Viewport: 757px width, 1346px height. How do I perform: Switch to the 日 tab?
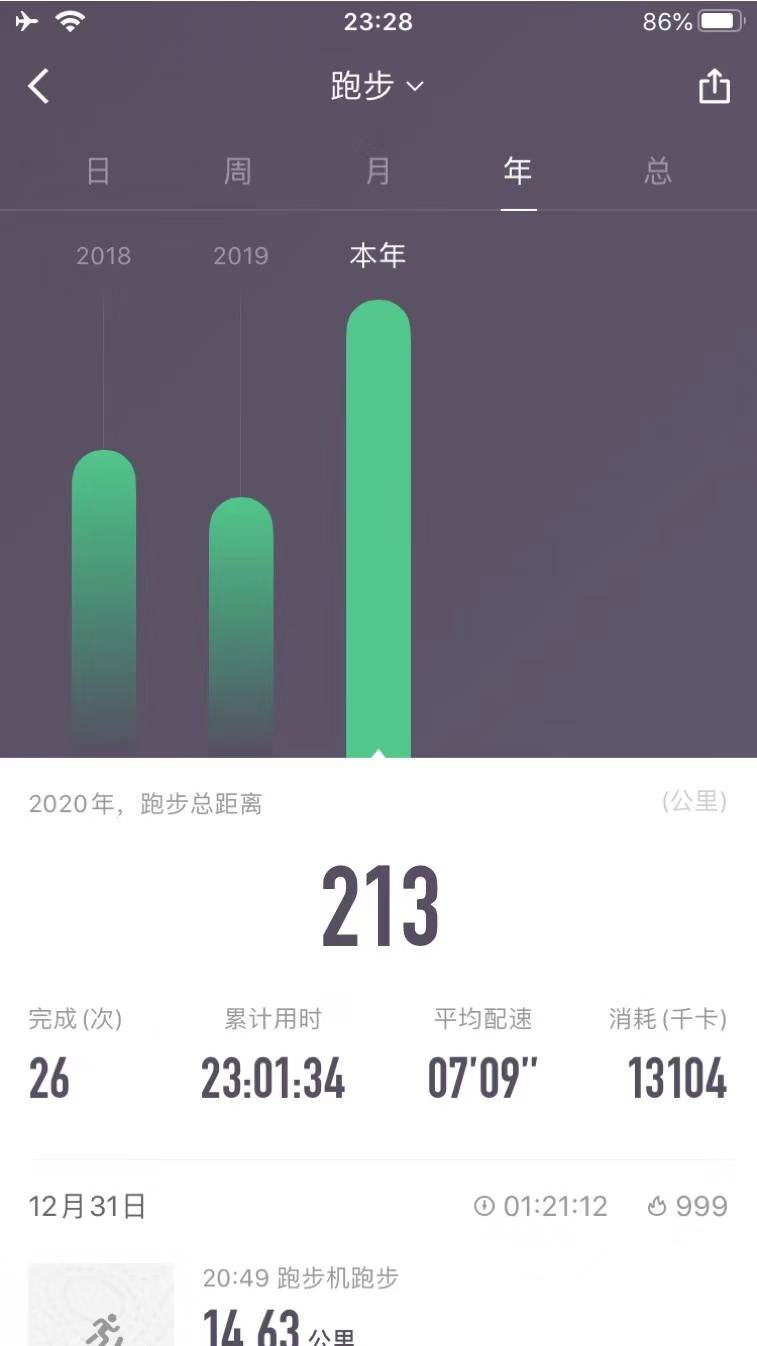point(98,171)
